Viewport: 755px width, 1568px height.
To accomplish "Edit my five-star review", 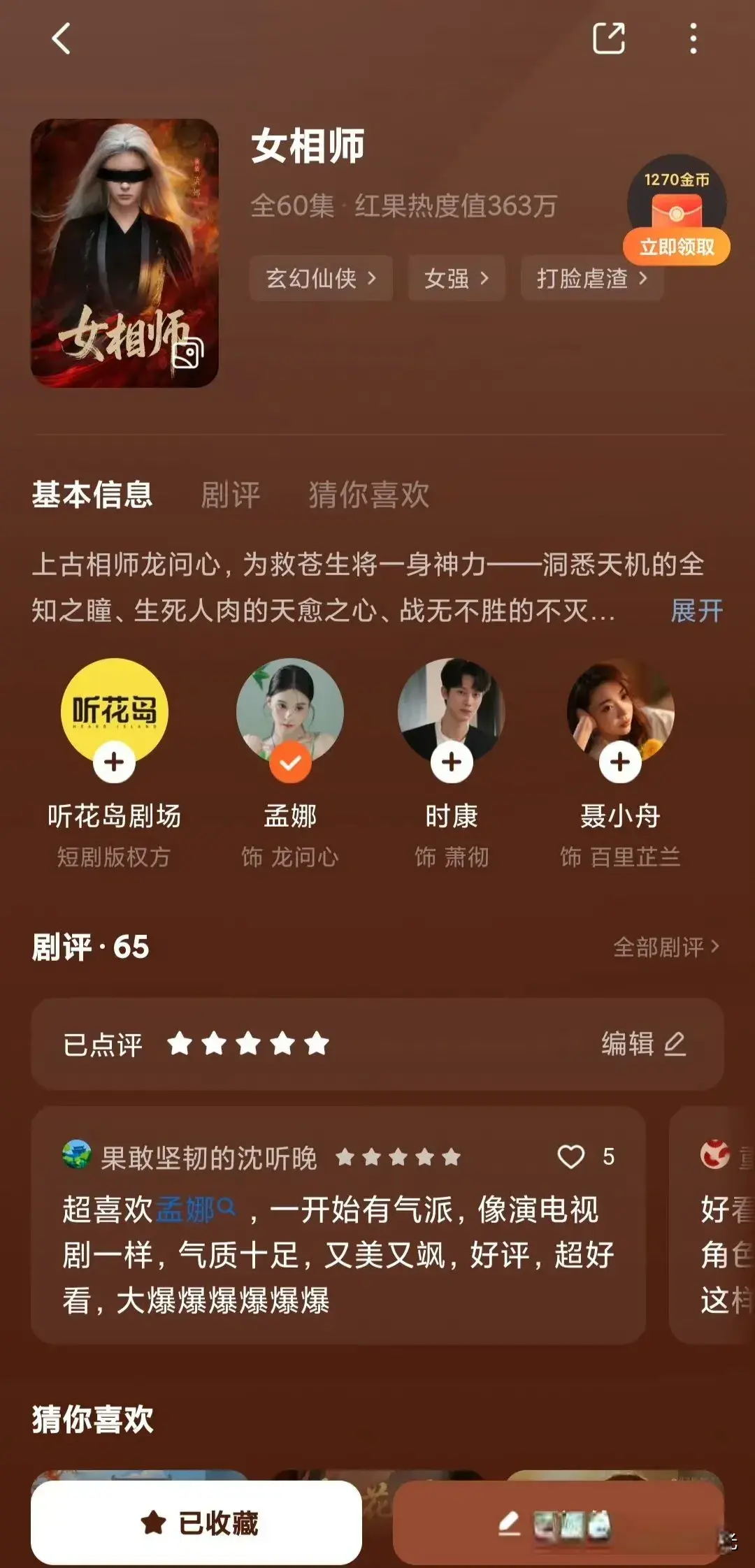I will pos(643,1044).
